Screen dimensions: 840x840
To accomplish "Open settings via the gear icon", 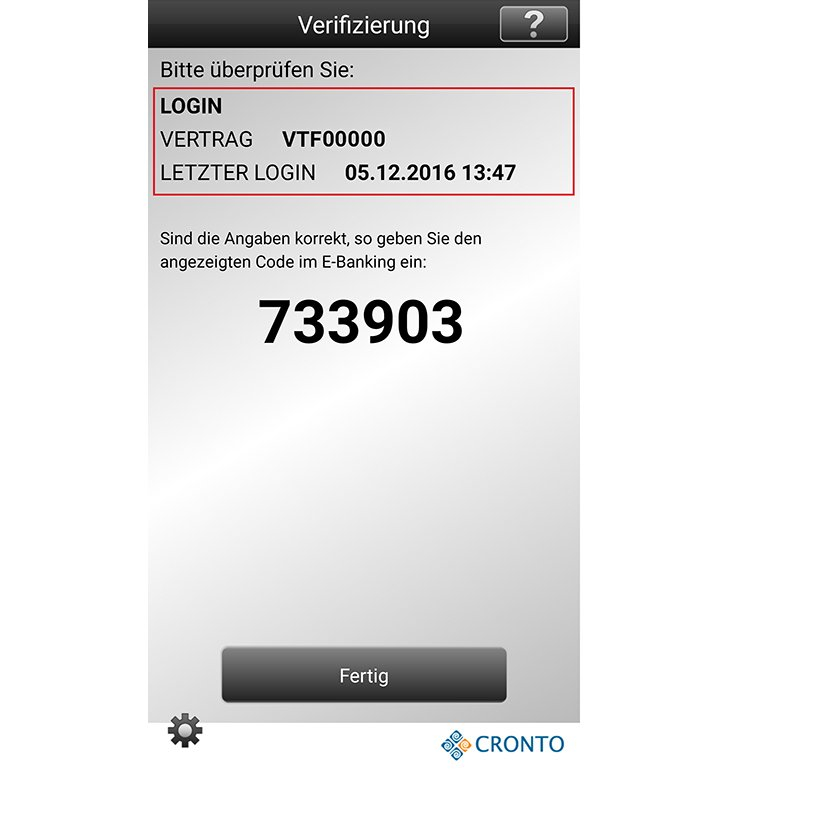I will (x=185, y=732).
